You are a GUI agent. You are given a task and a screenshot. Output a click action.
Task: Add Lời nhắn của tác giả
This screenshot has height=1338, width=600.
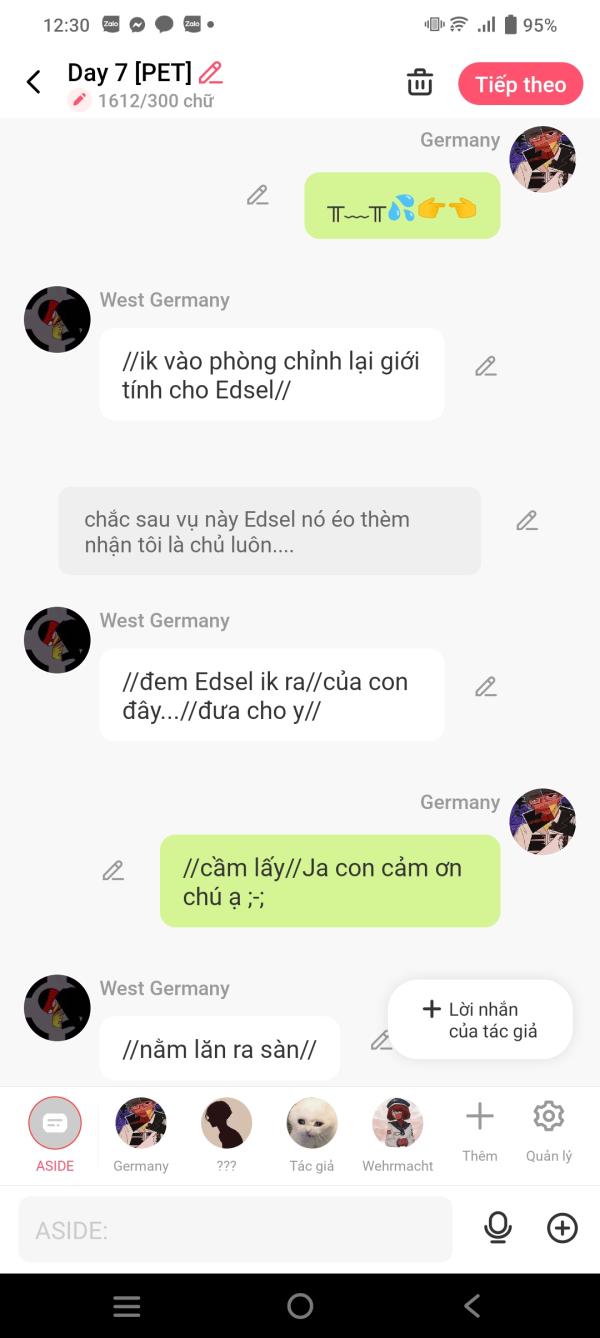tap(480, 1020)
